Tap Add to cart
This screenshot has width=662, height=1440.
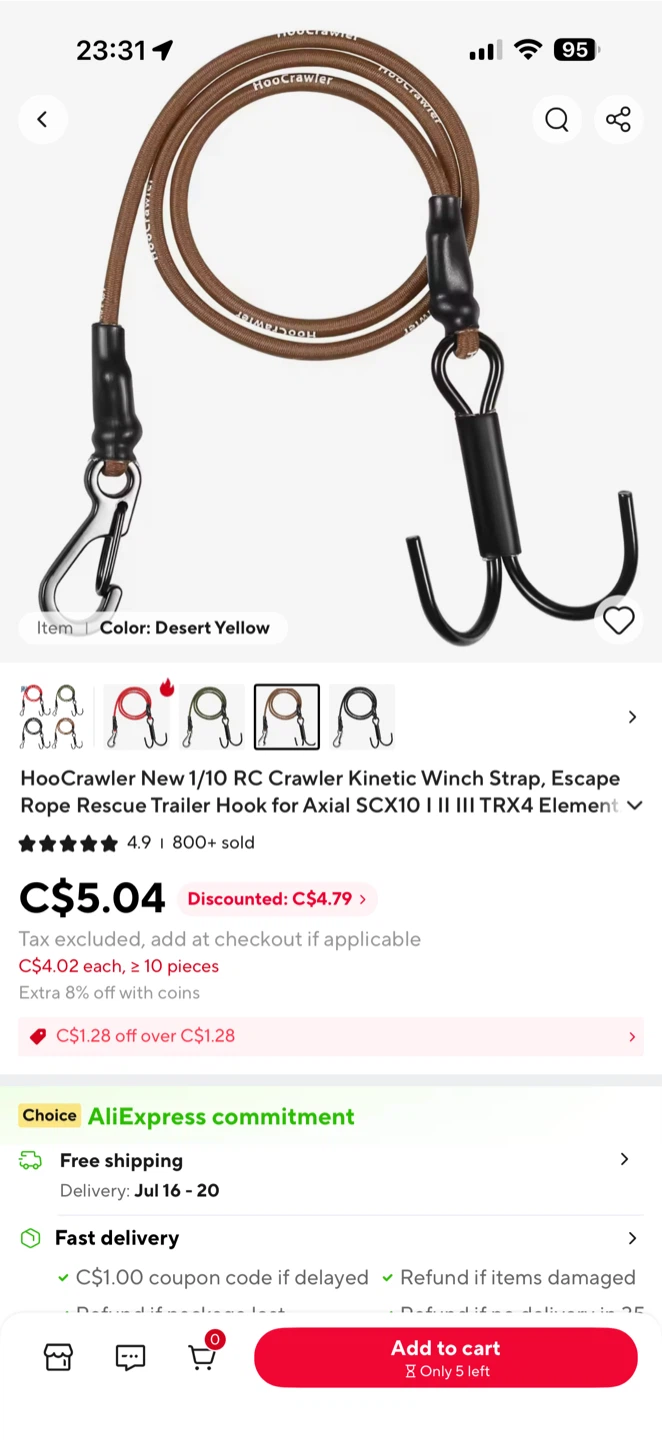[446, 1358]
